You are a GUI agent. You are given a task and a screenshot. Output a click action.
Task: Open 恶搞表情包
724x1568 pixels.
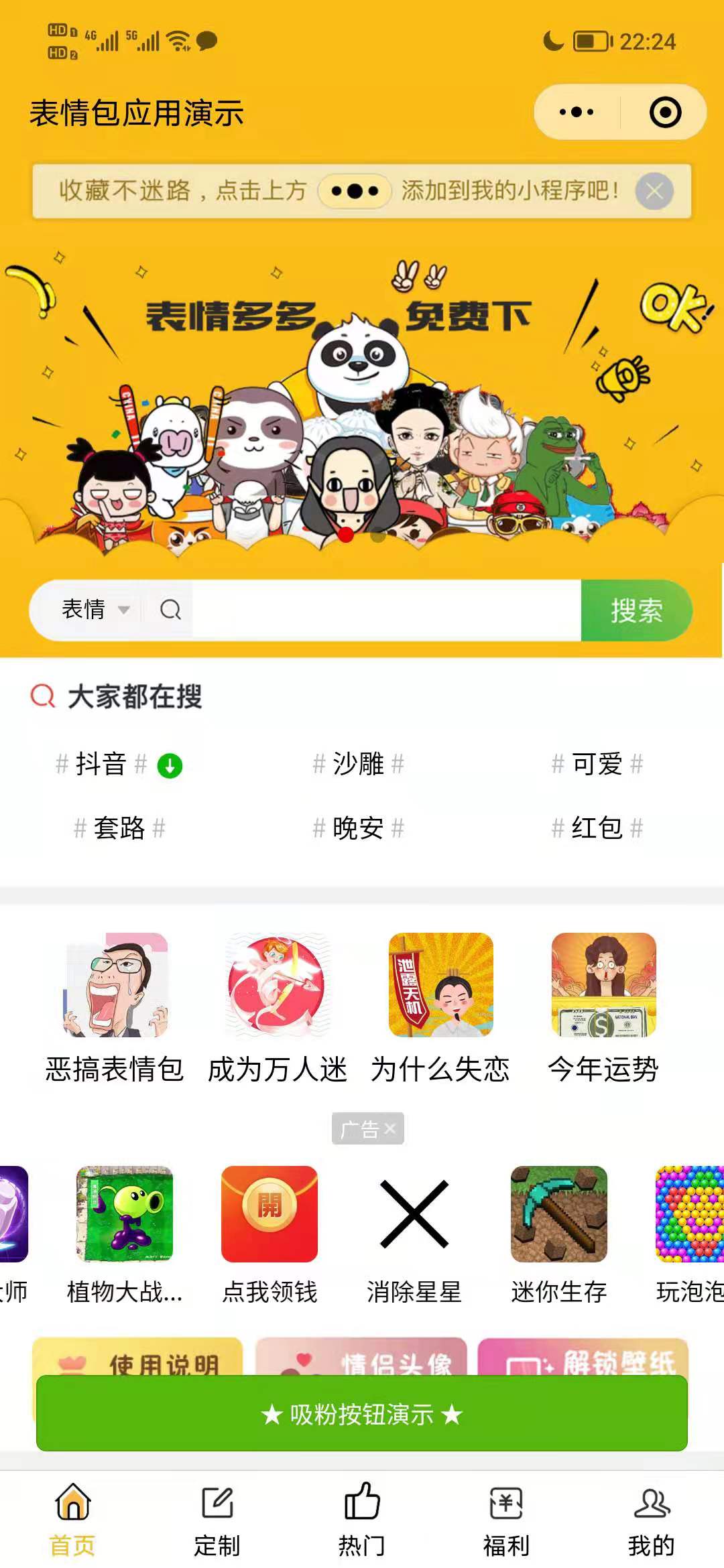click(x=115, y=1005)
